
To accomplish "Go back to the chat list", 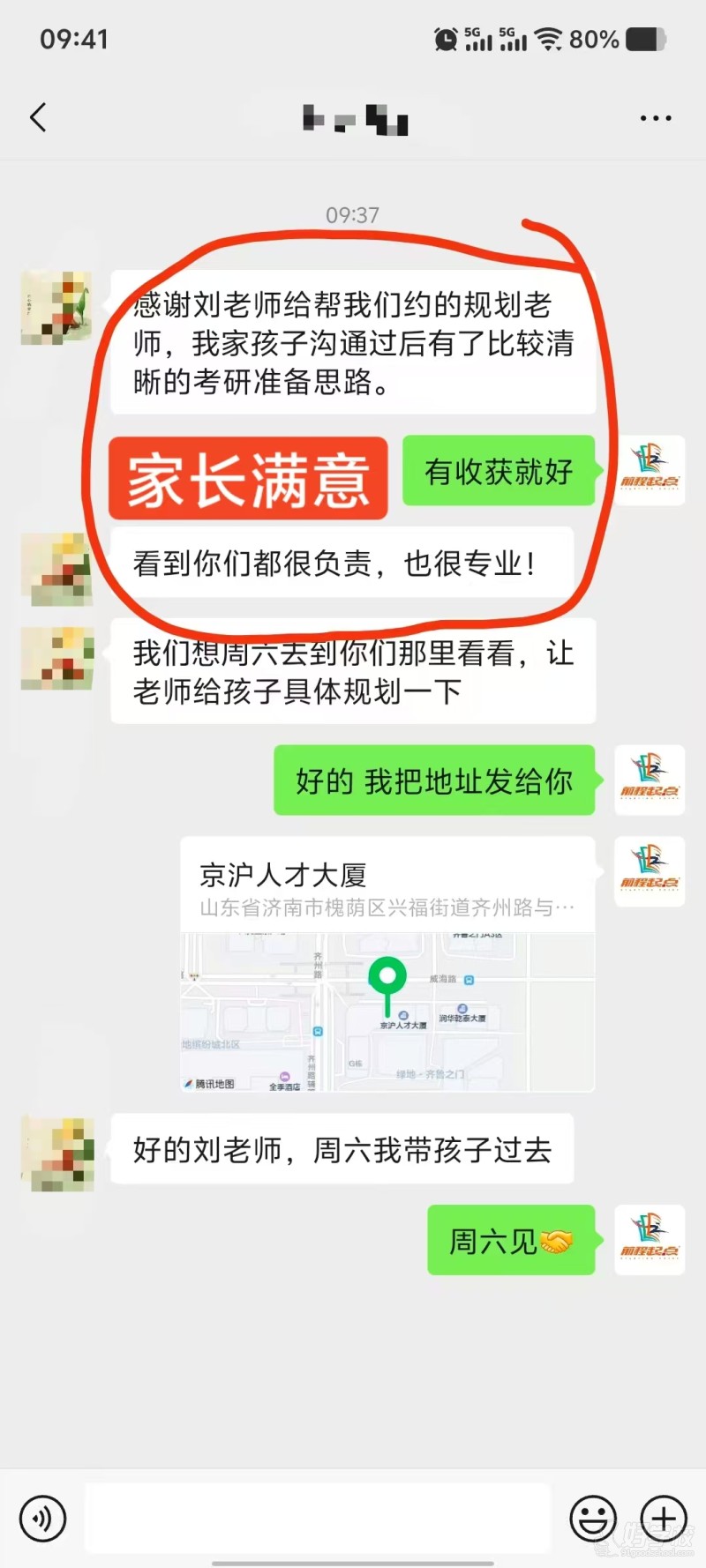I will (38, 117).
